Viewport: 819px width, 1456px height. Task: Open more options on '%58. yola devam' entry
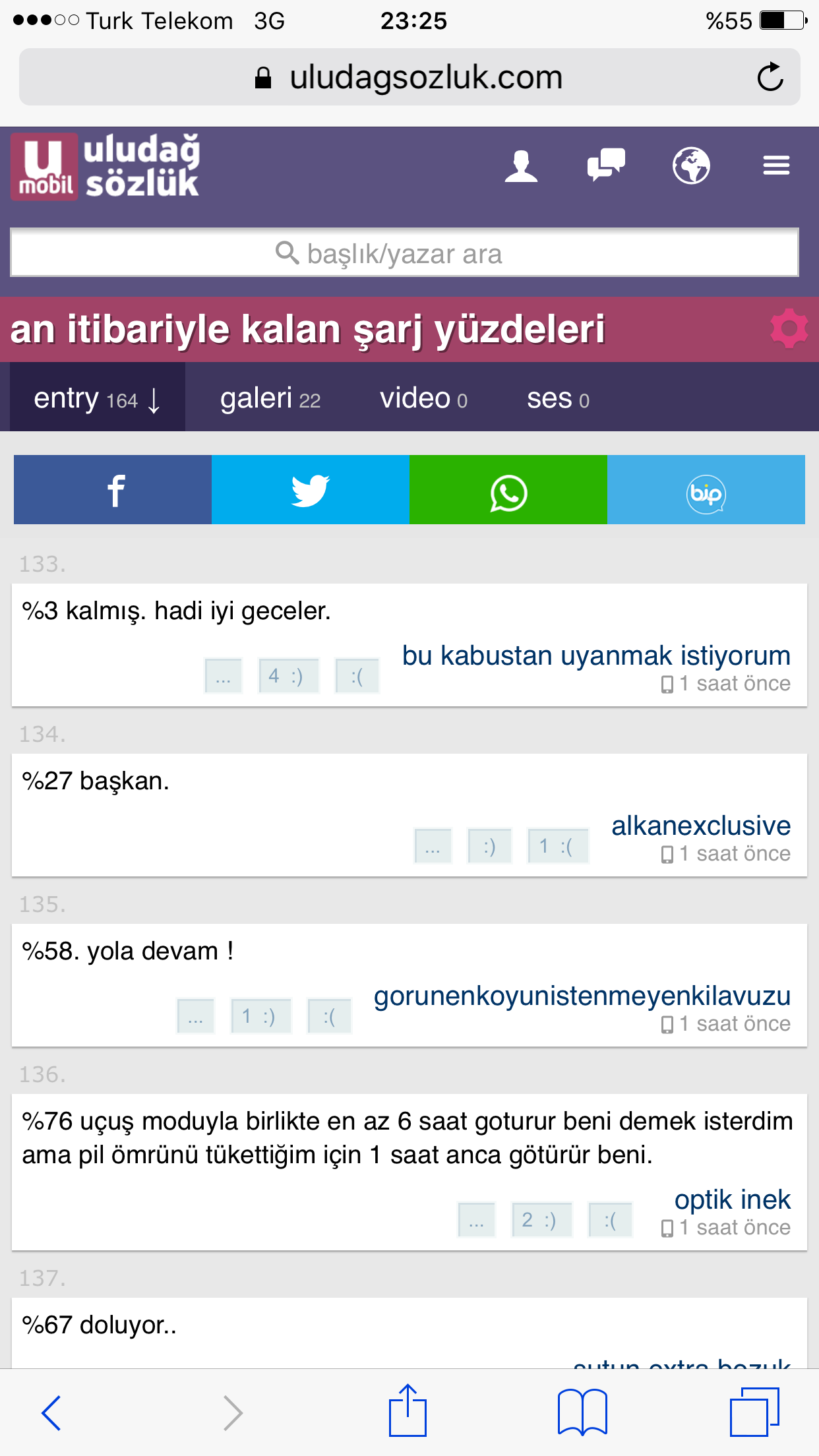coord(196,1016)
